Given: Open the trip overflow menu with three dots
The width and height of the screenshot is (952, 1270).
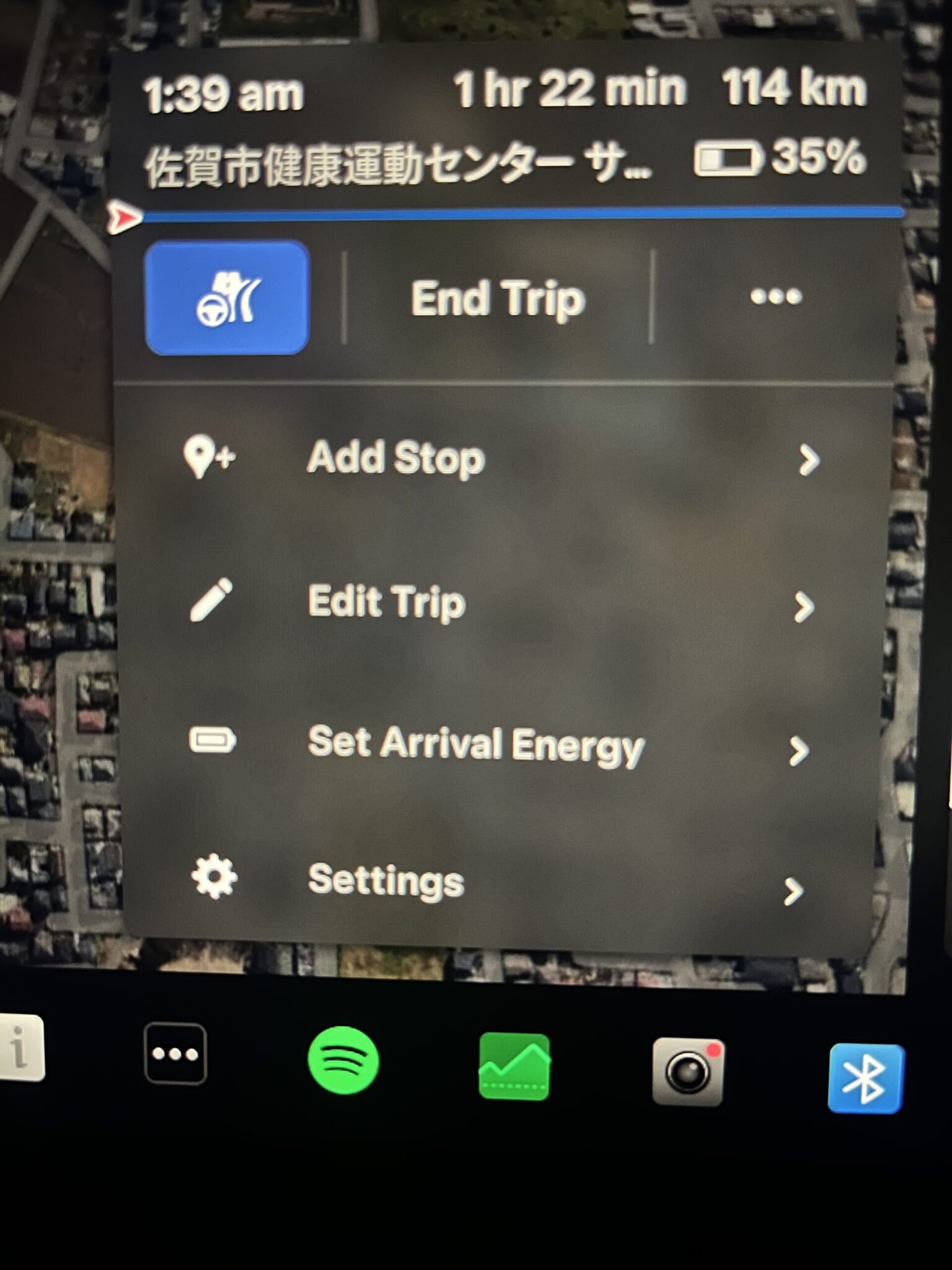Looking at the screenshot, I should point(775,298).
